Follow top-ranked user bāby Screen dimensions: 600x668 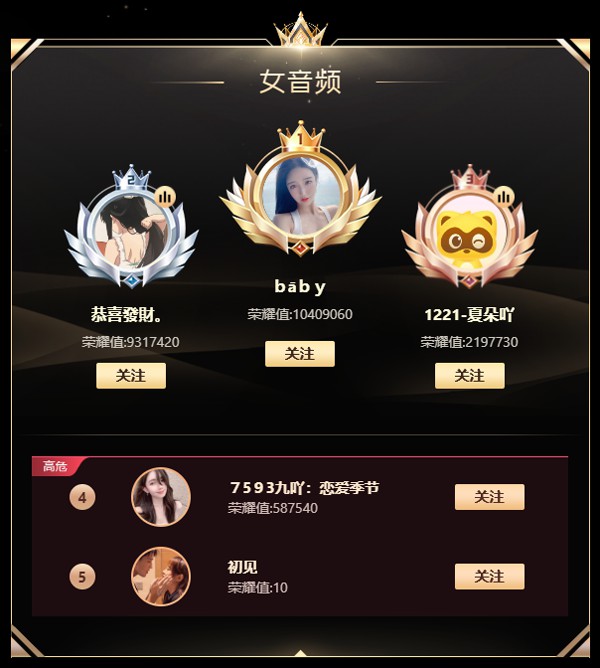coord(300,354)
